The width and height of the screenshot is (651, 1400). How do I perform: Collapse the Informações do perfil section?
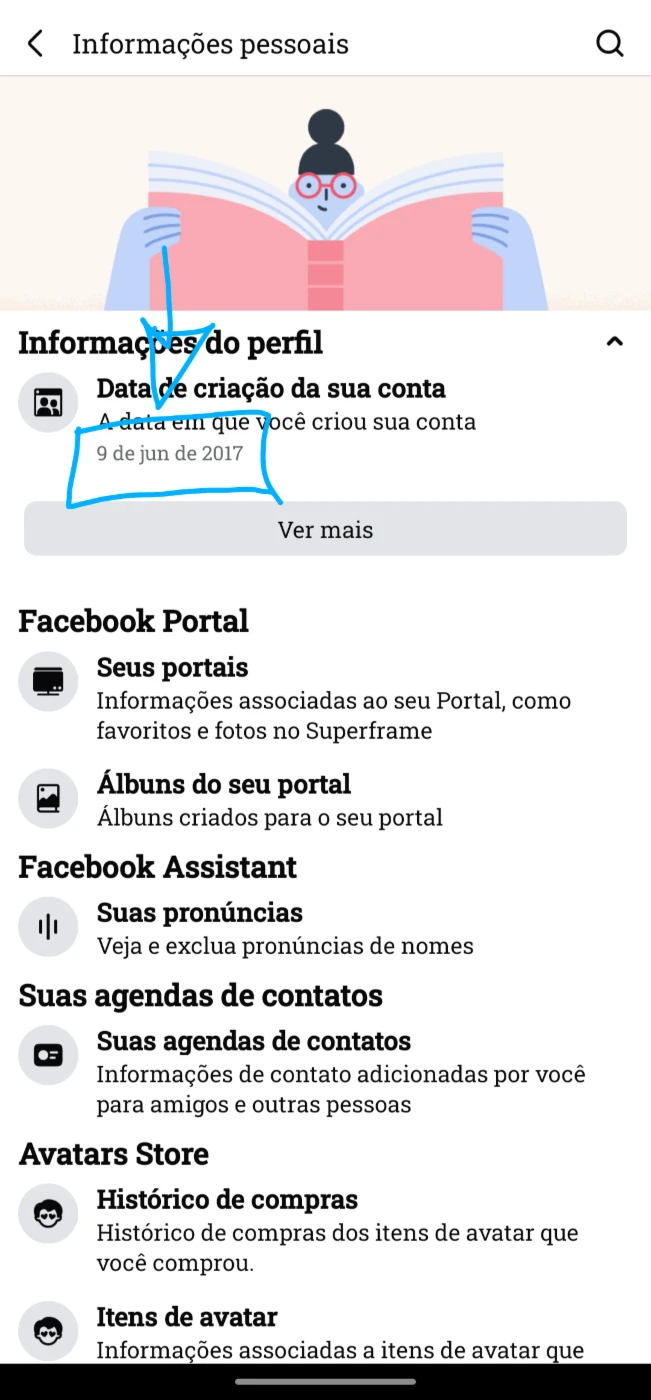(615, 342)
